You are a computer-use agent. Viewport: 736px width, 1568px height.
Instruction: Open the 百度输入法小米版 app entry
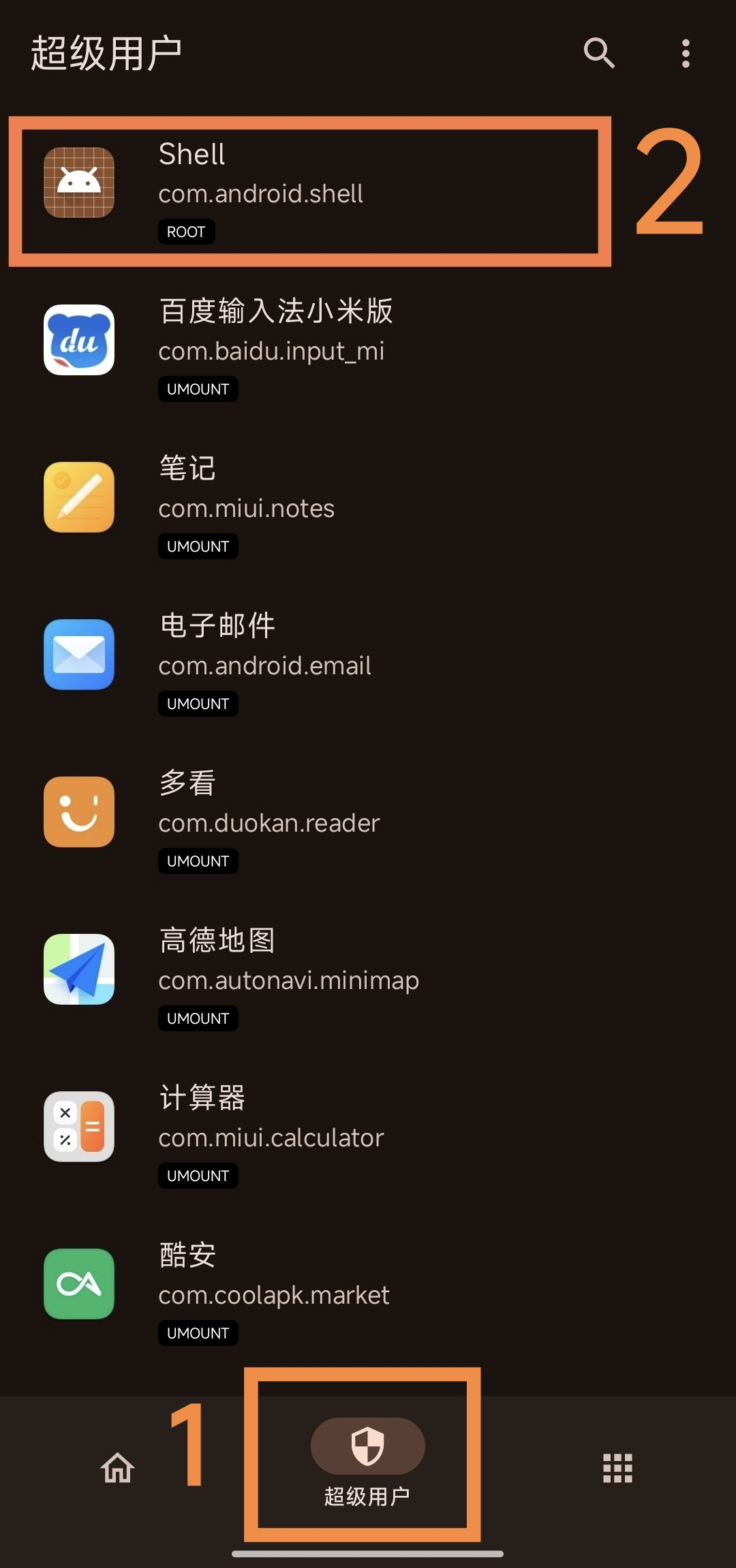[368, 349]
